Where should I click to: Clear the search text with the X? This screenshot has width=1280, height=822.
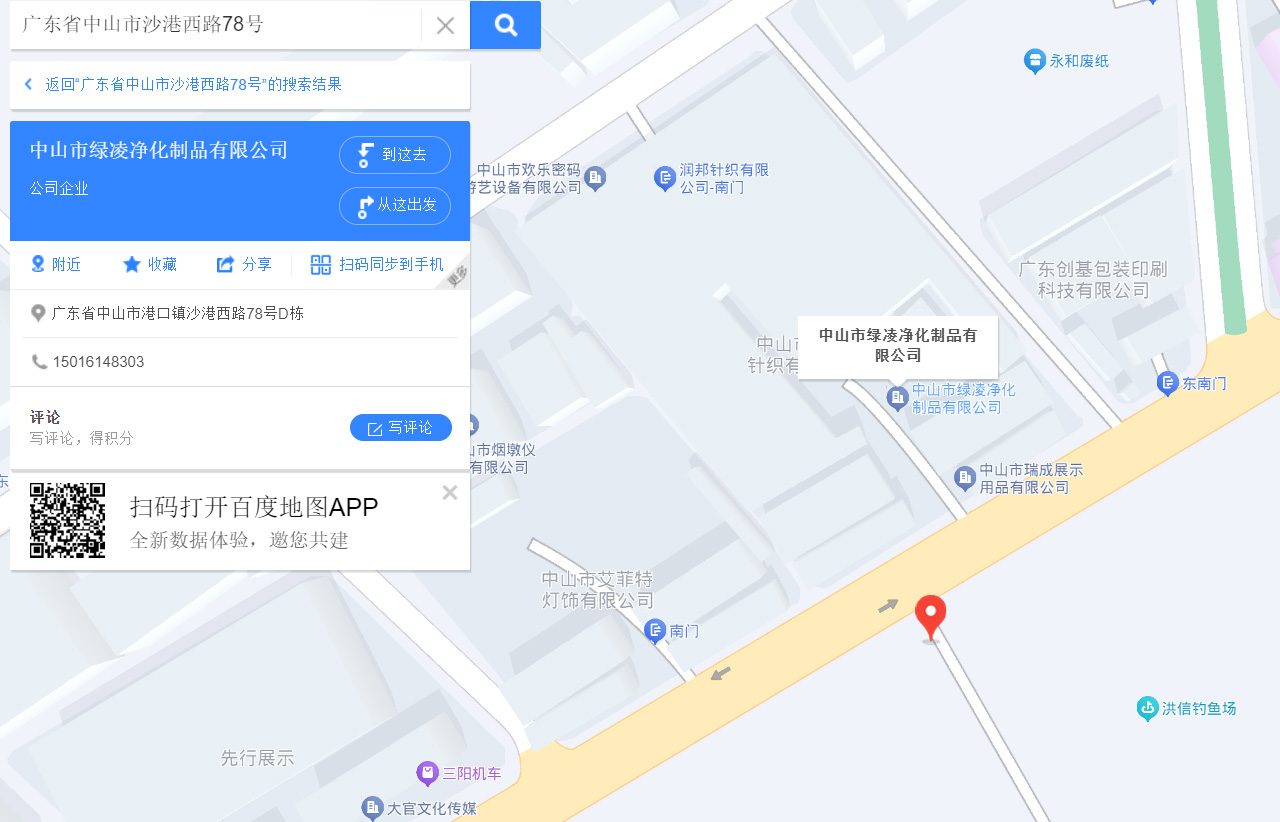[x=446, y=26]
